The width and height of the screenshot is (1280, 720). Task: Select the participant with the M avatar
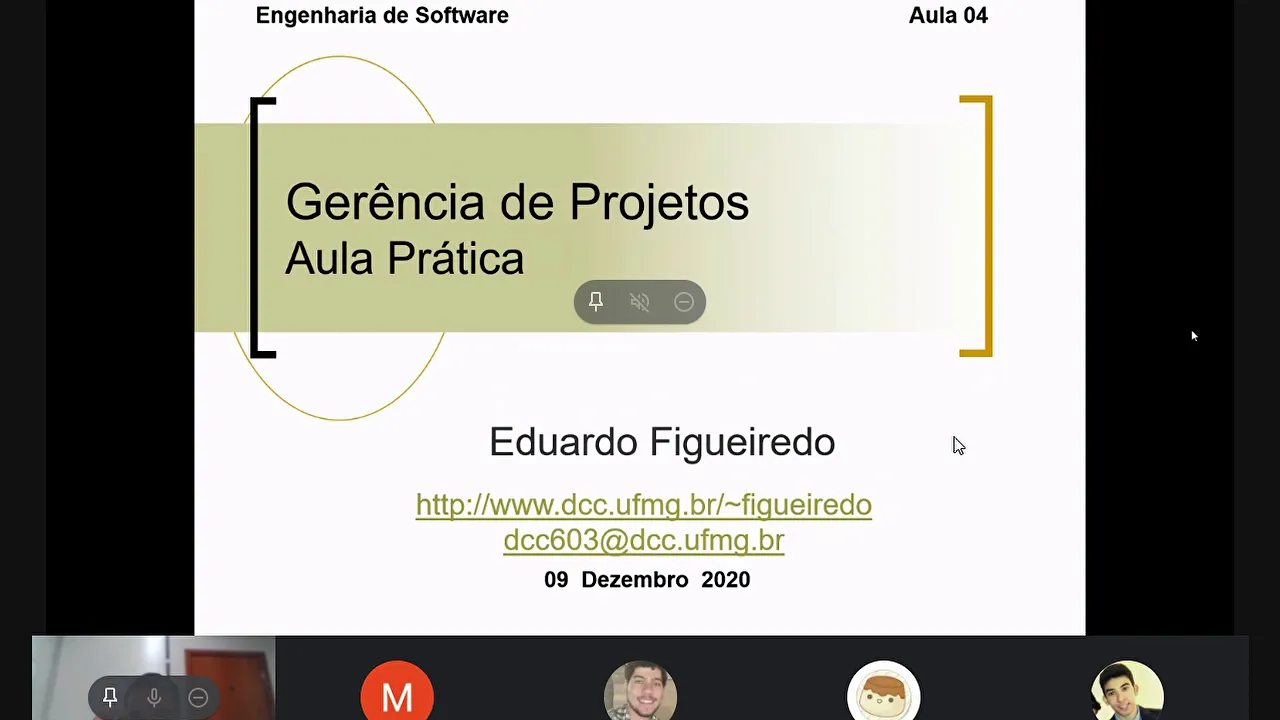(397, 694)
